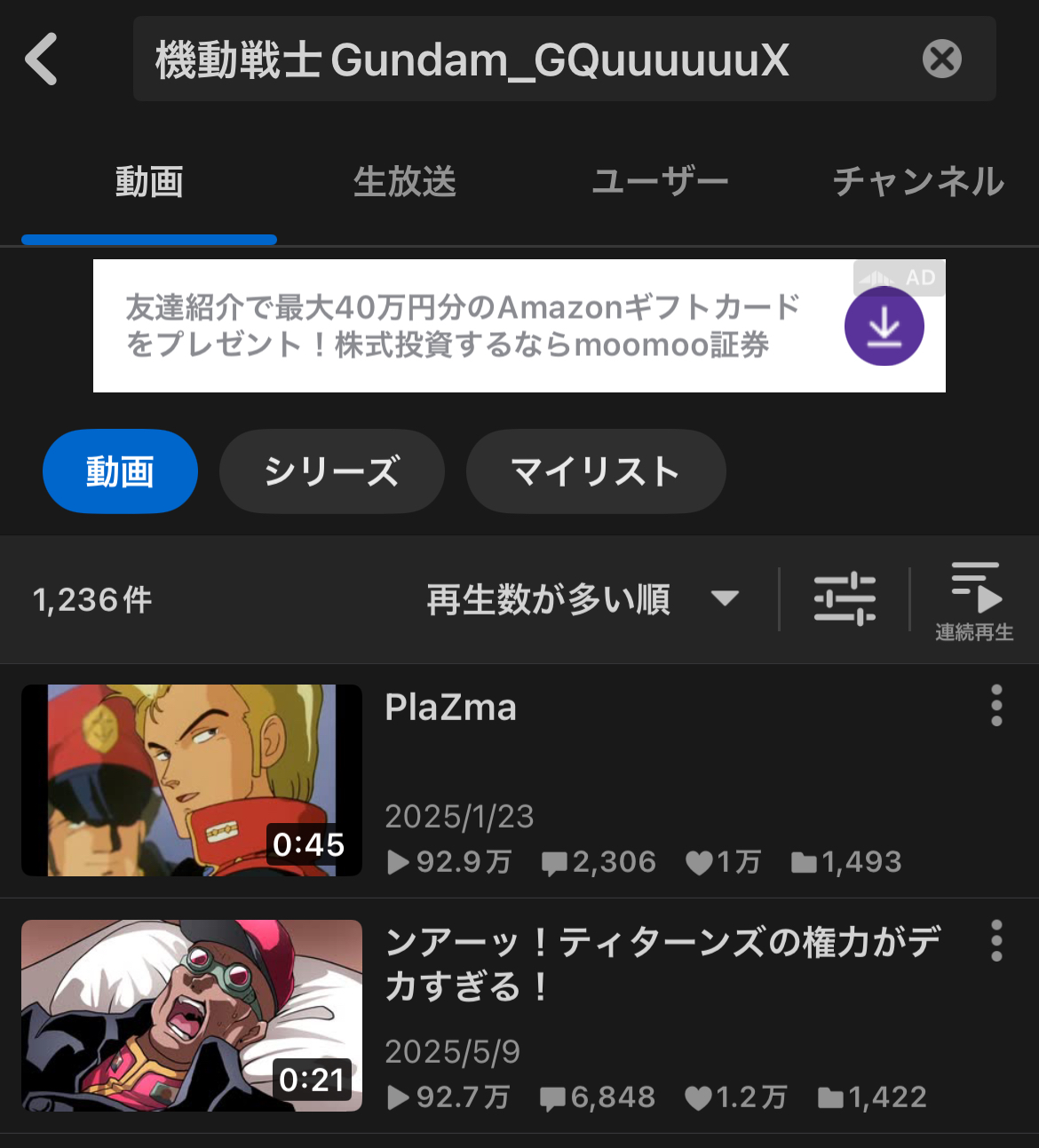1039x1148 pixels.
Task: Open more options for ンアーッ！ティターンズ video
Action: click(996, 941)
